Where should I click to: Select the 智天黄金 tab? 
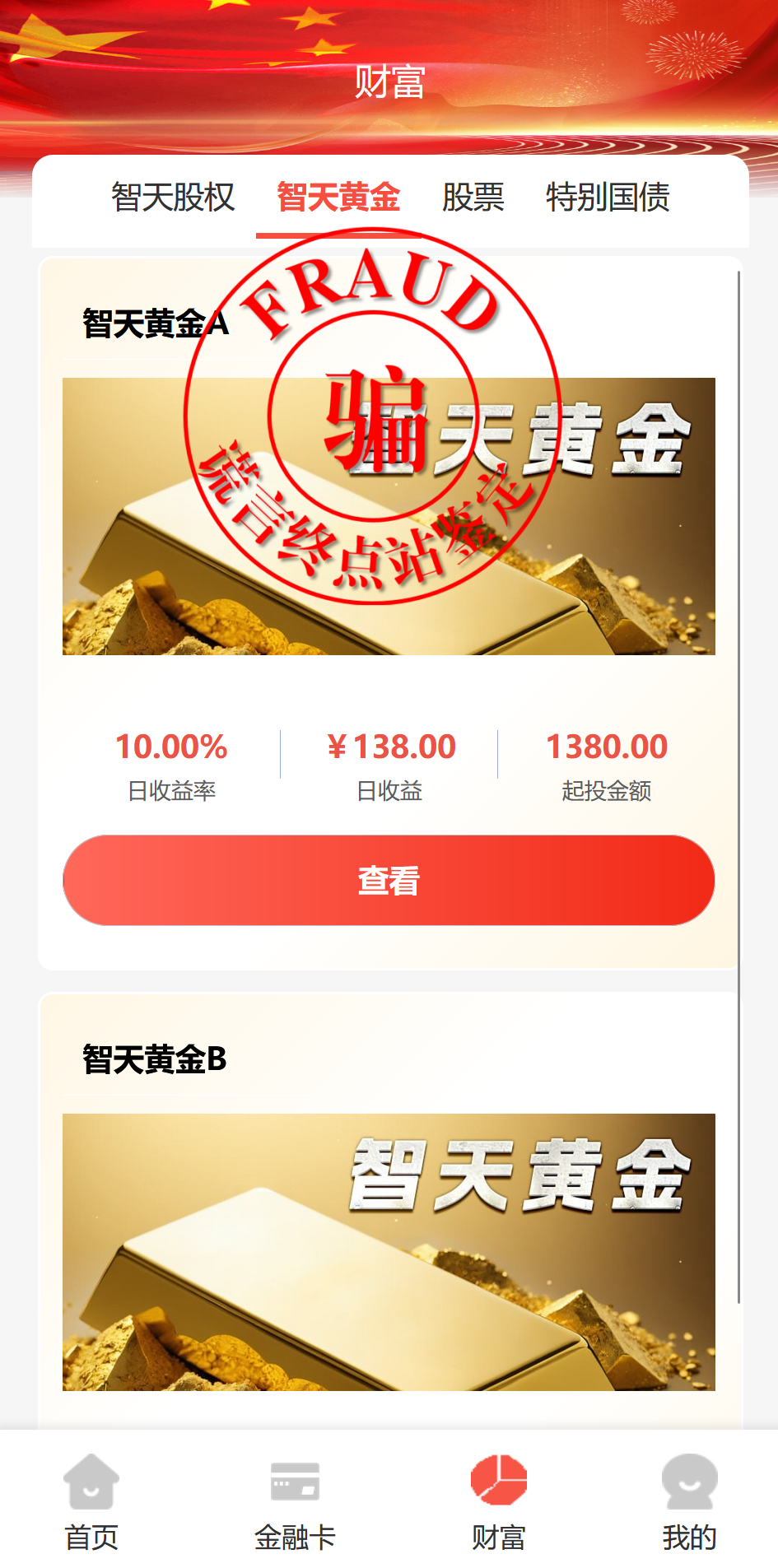tap(338, 198)
